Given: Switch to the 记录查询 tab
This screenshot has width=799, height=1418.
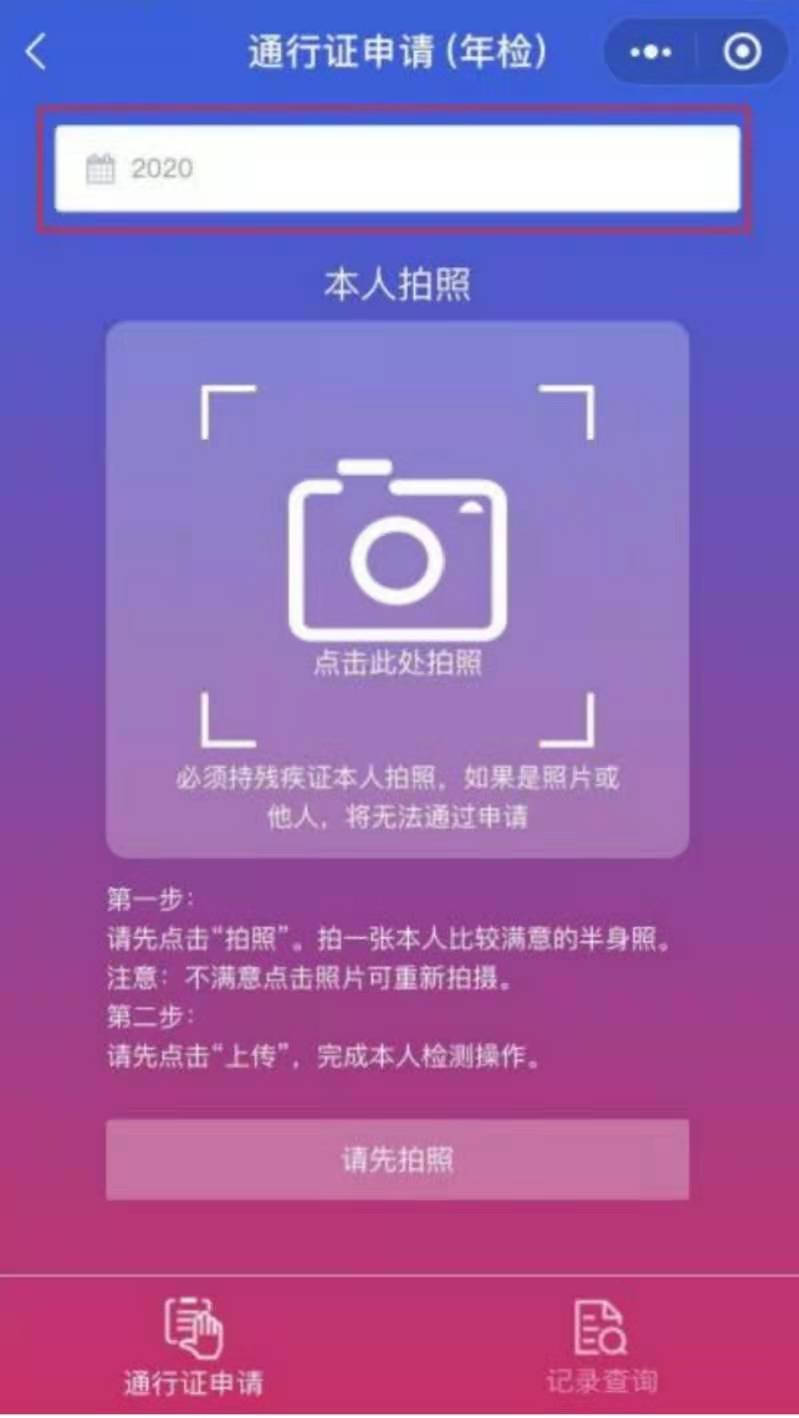Looking at the screenshot, I should [601, 1345].
